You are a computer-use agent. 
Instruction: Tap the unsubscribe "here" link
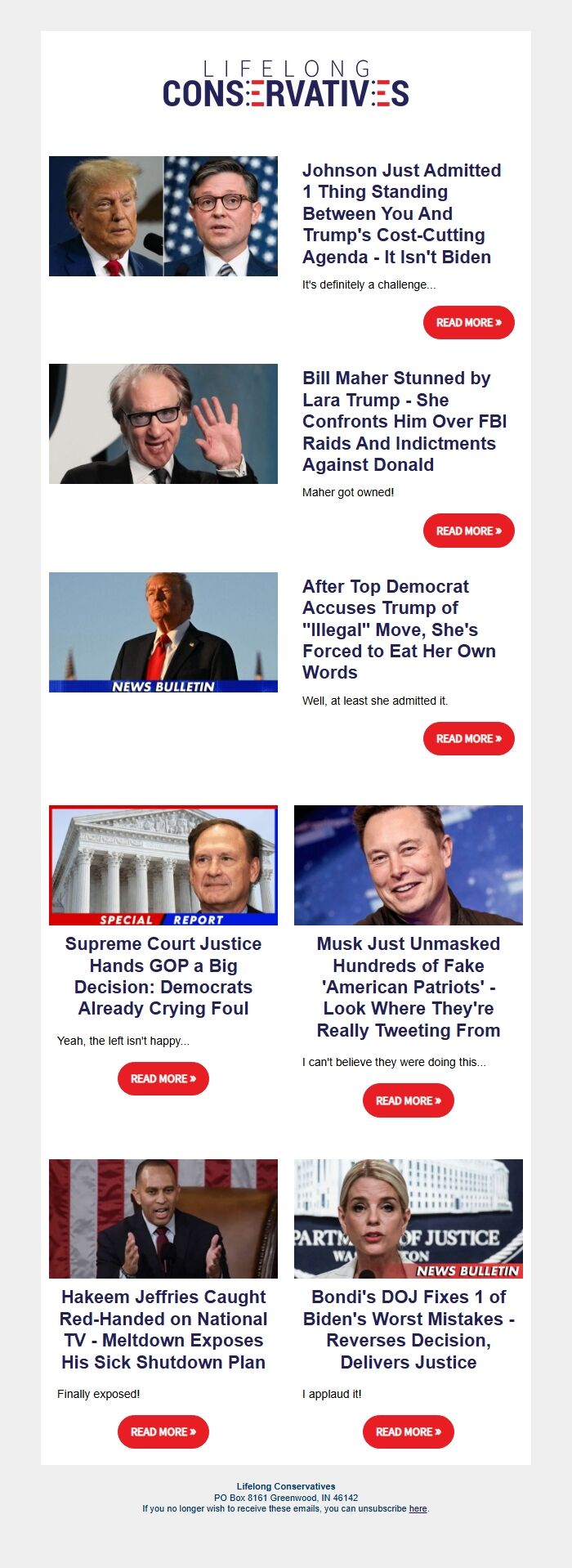point(418,1508)
